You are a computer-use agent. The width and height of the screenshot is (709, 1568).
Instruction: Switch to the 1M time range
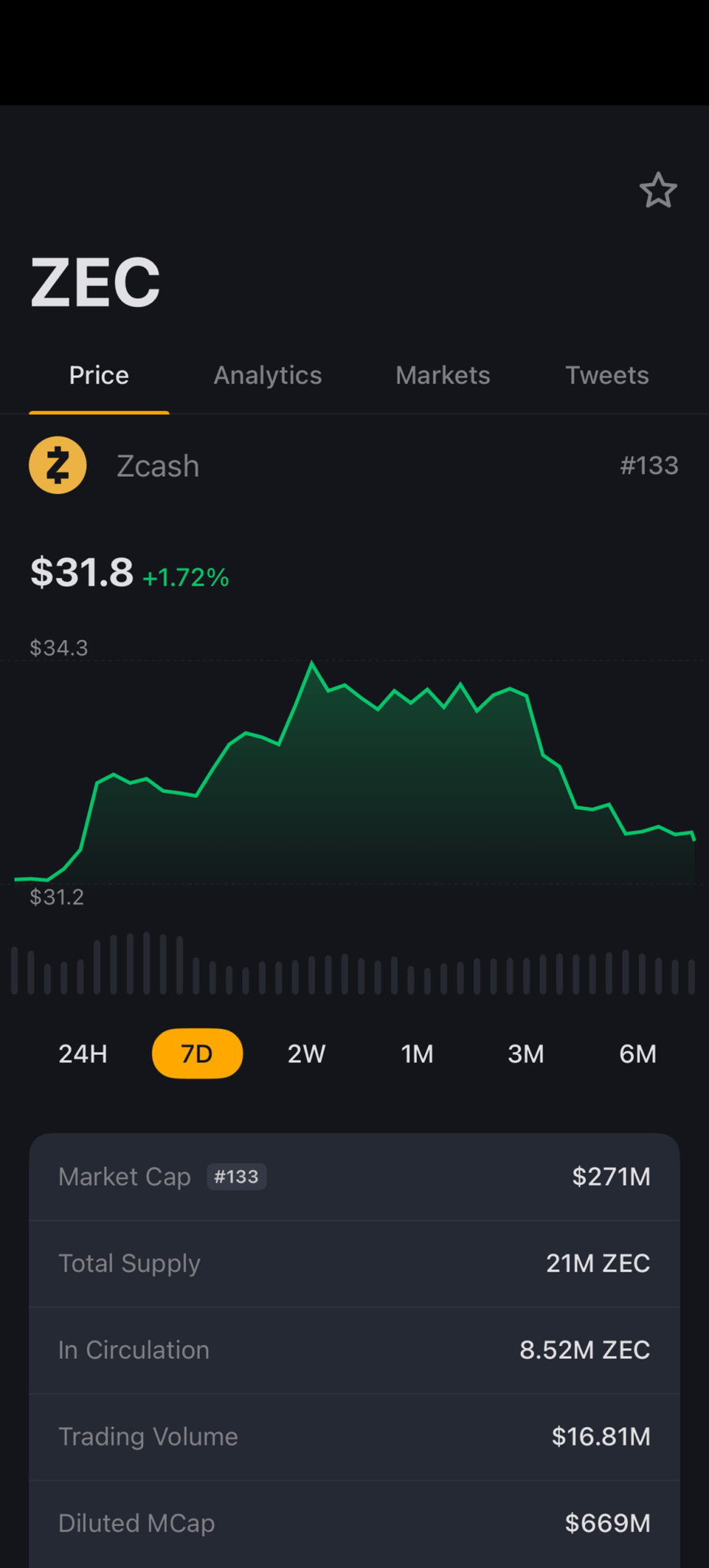(417, 1053)
